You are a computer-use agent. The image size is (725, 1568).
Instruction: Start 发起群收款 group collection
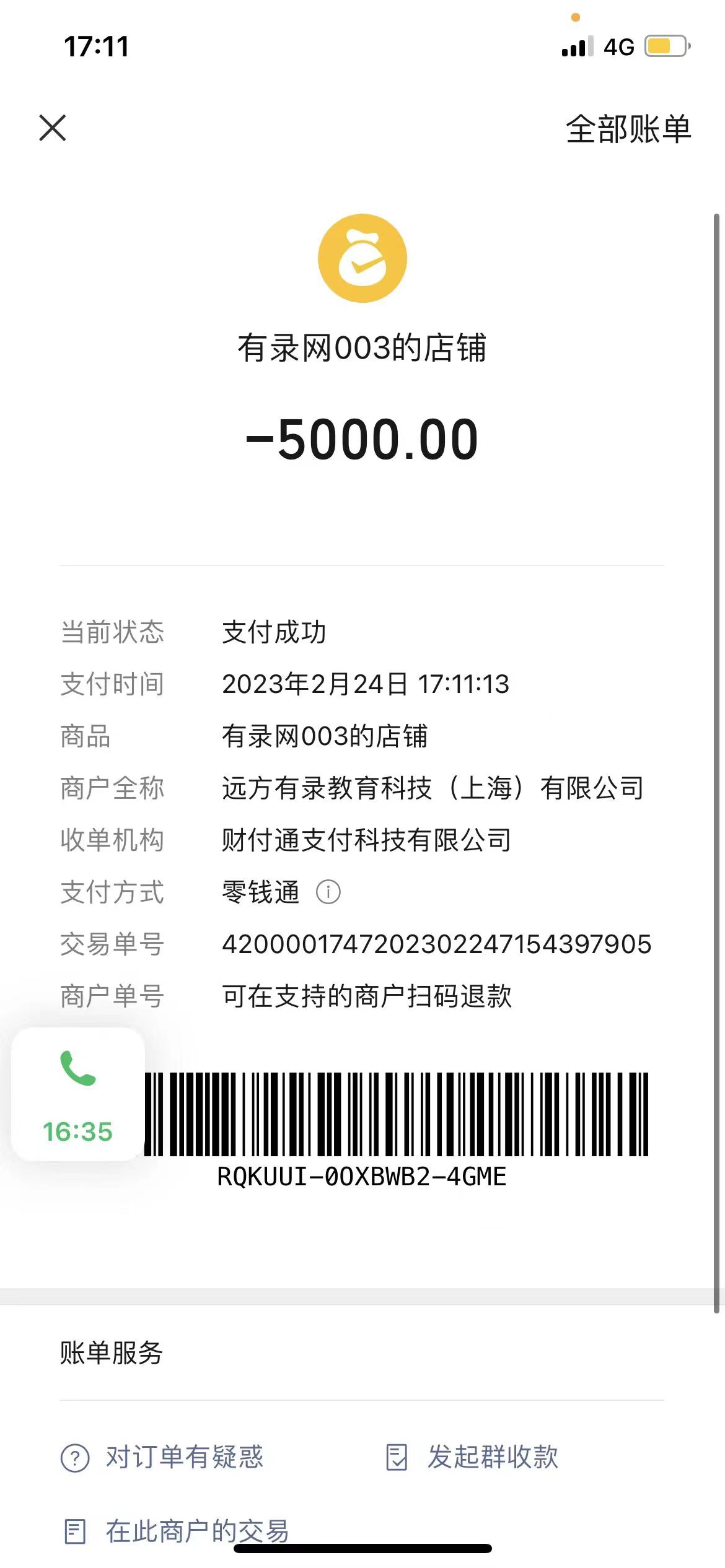tap(472, 1457)
